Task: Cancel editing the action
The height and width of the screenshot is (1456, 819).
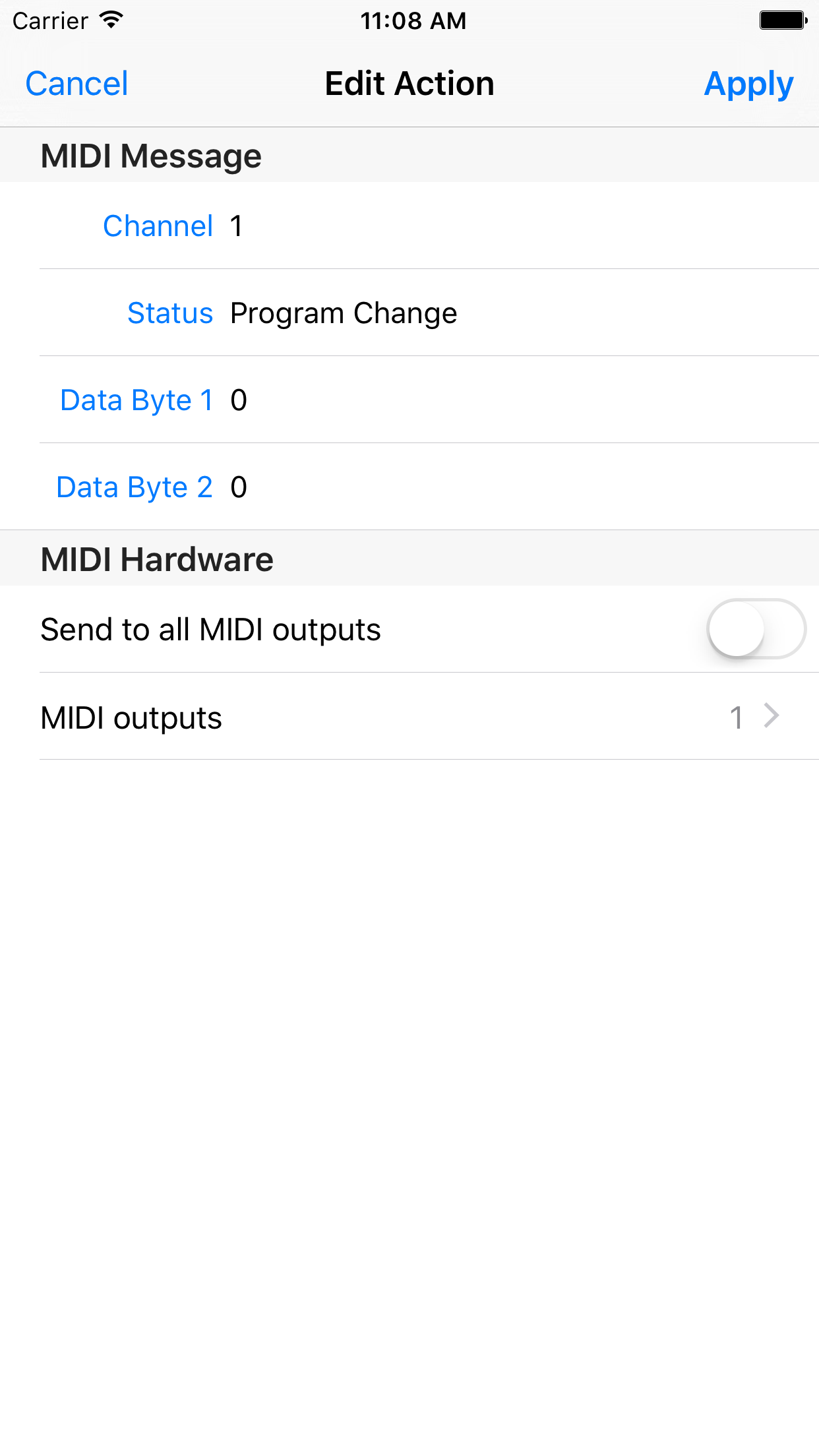Action: tap(76, 84)
